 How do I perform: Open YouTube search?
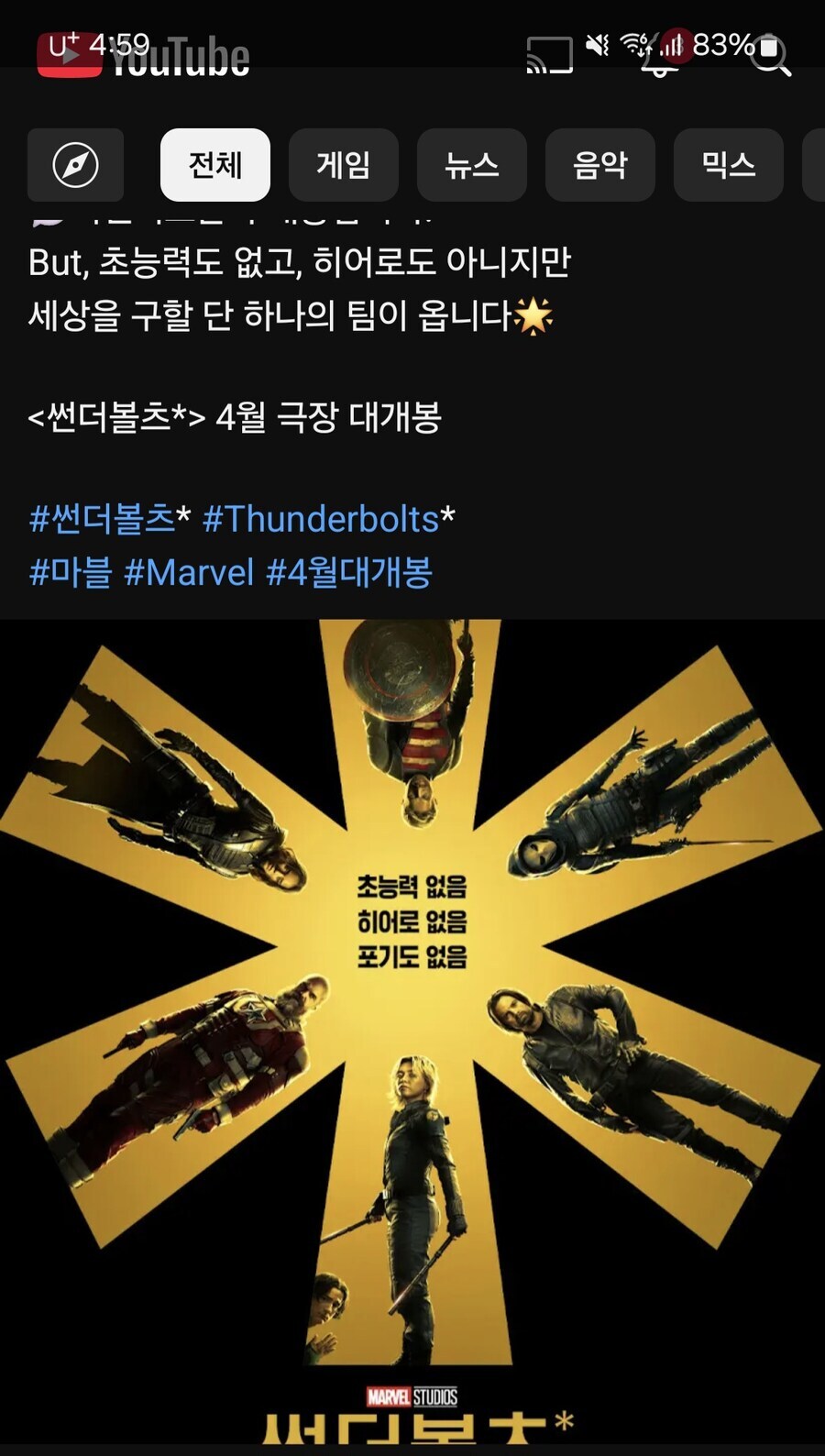(770, 57)
